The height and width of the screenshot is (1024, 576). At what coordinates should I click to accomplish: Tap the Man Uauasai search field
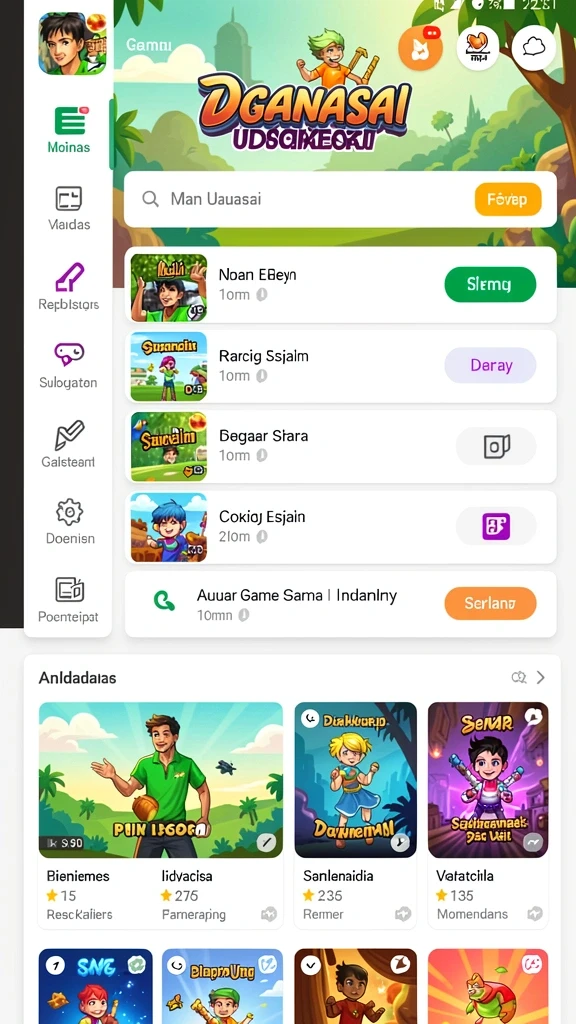coord(340,199)
